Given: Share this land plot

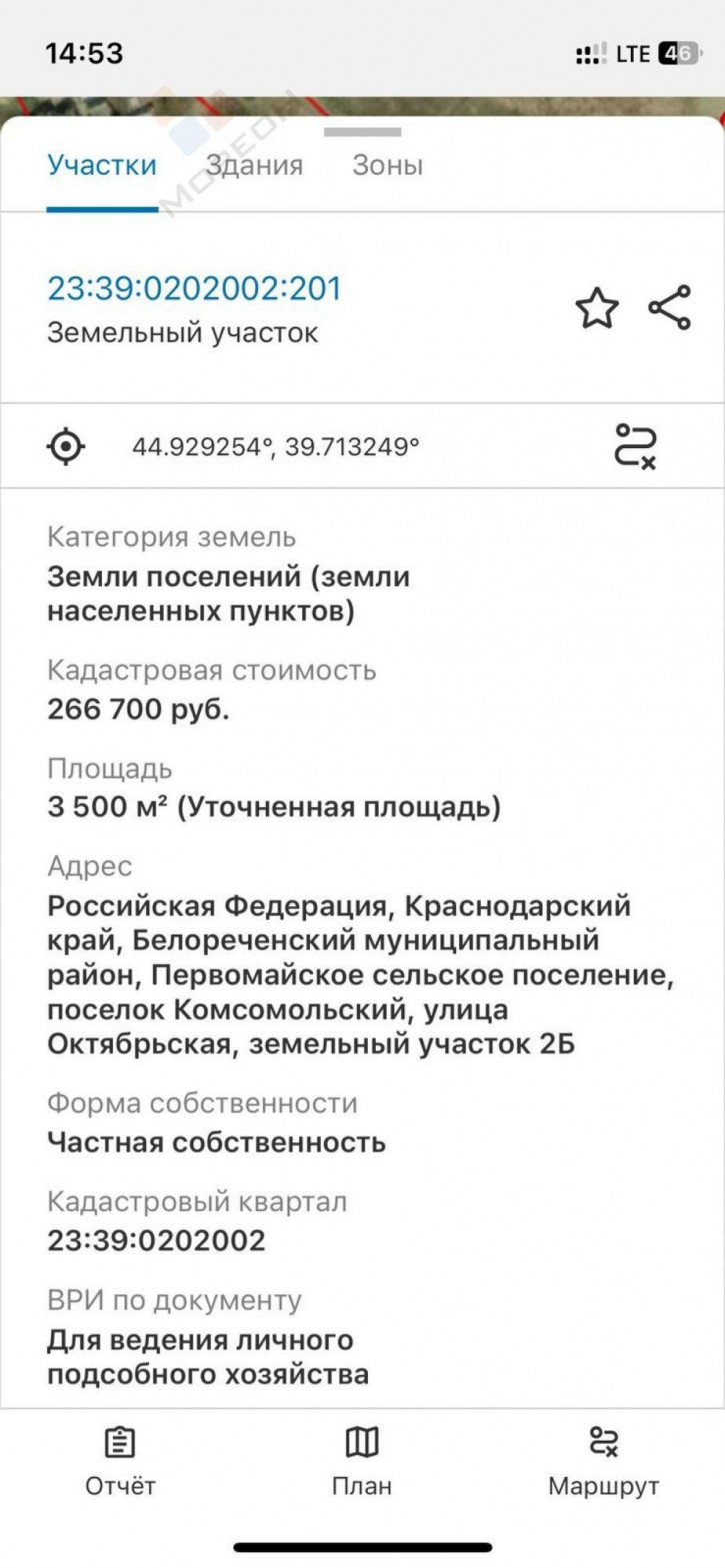Looking at the screenshot, I should click(669, 308).
